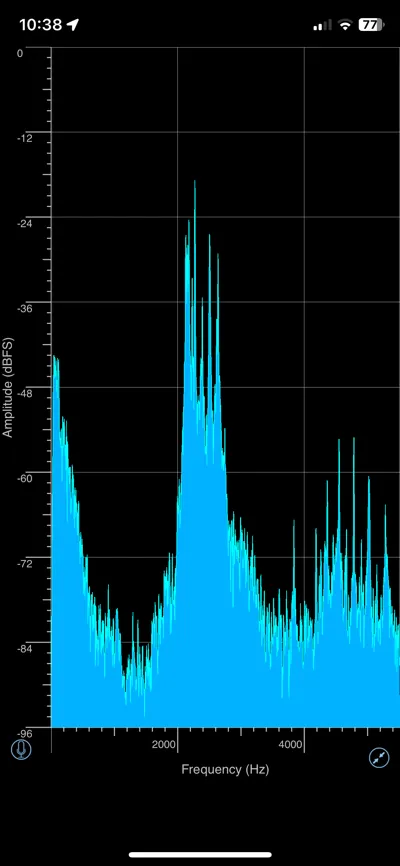Image resolution: width=400 pixels, height=866 pixels.
Task: Tap the microphone input icon
Action: tap(22, 749)
